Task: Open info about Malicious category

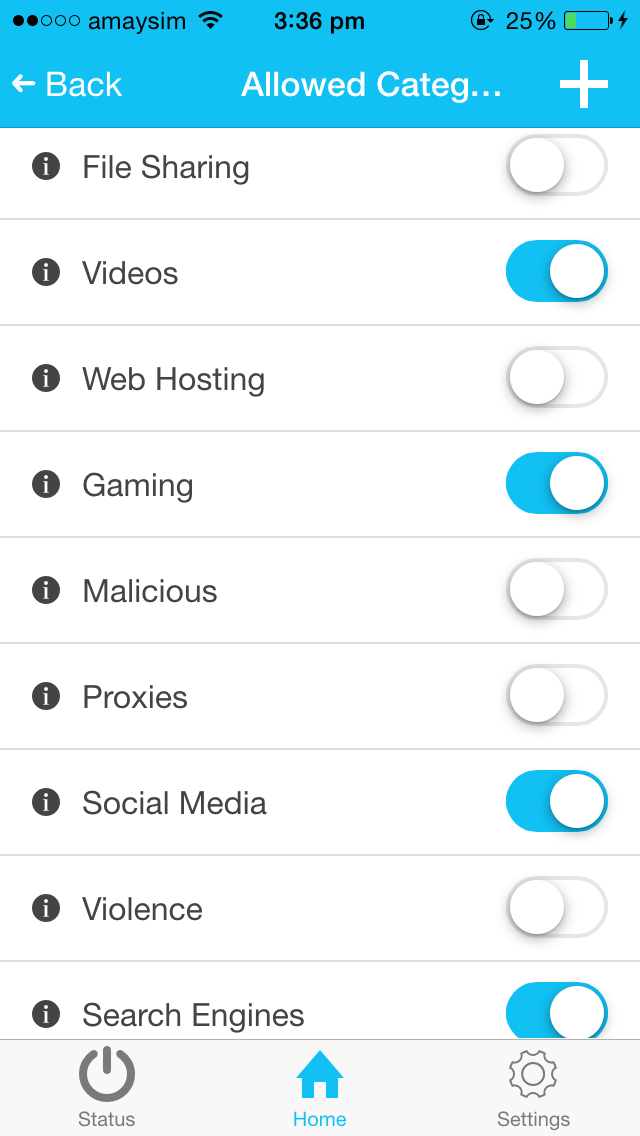Action: click(x=46, y=590)
